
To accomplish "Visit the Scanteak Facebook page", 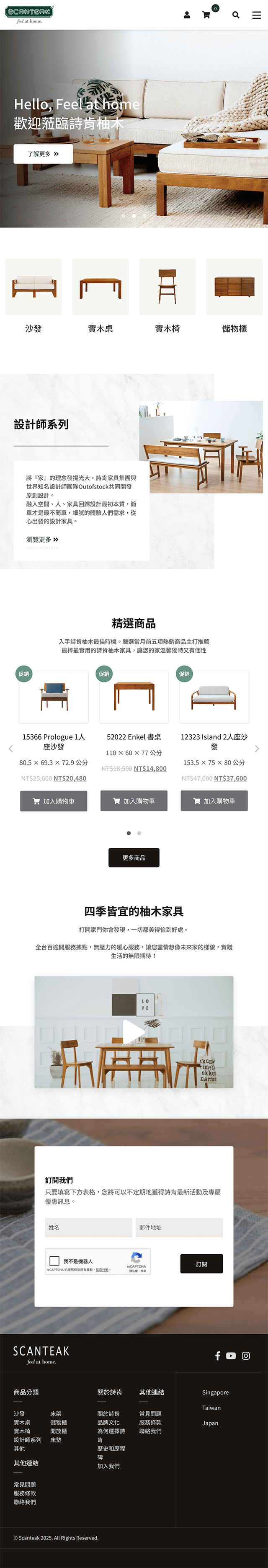I will coord(217,1356).
